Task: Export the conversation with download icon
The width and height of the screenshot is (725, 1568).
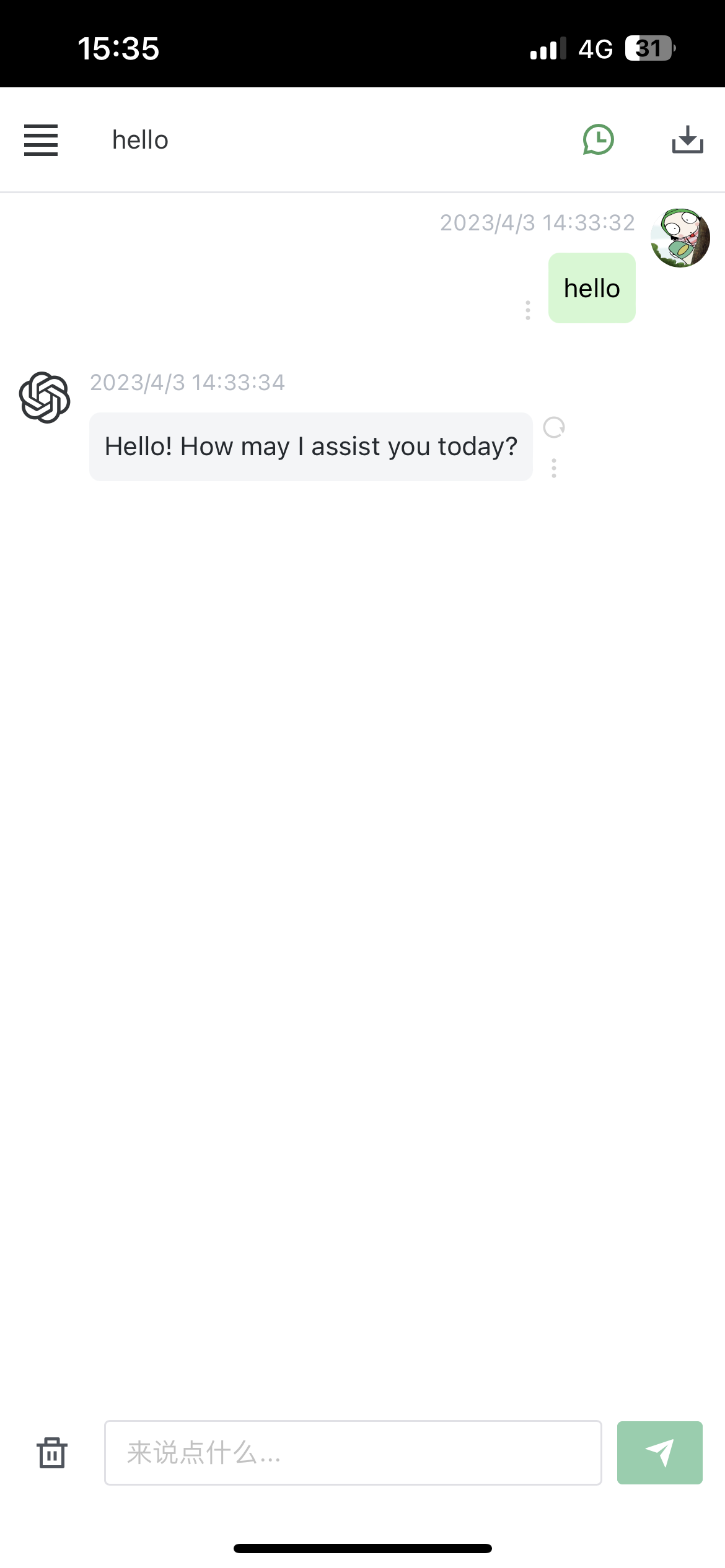Action: pyautogui.click(x=687, y=140)
